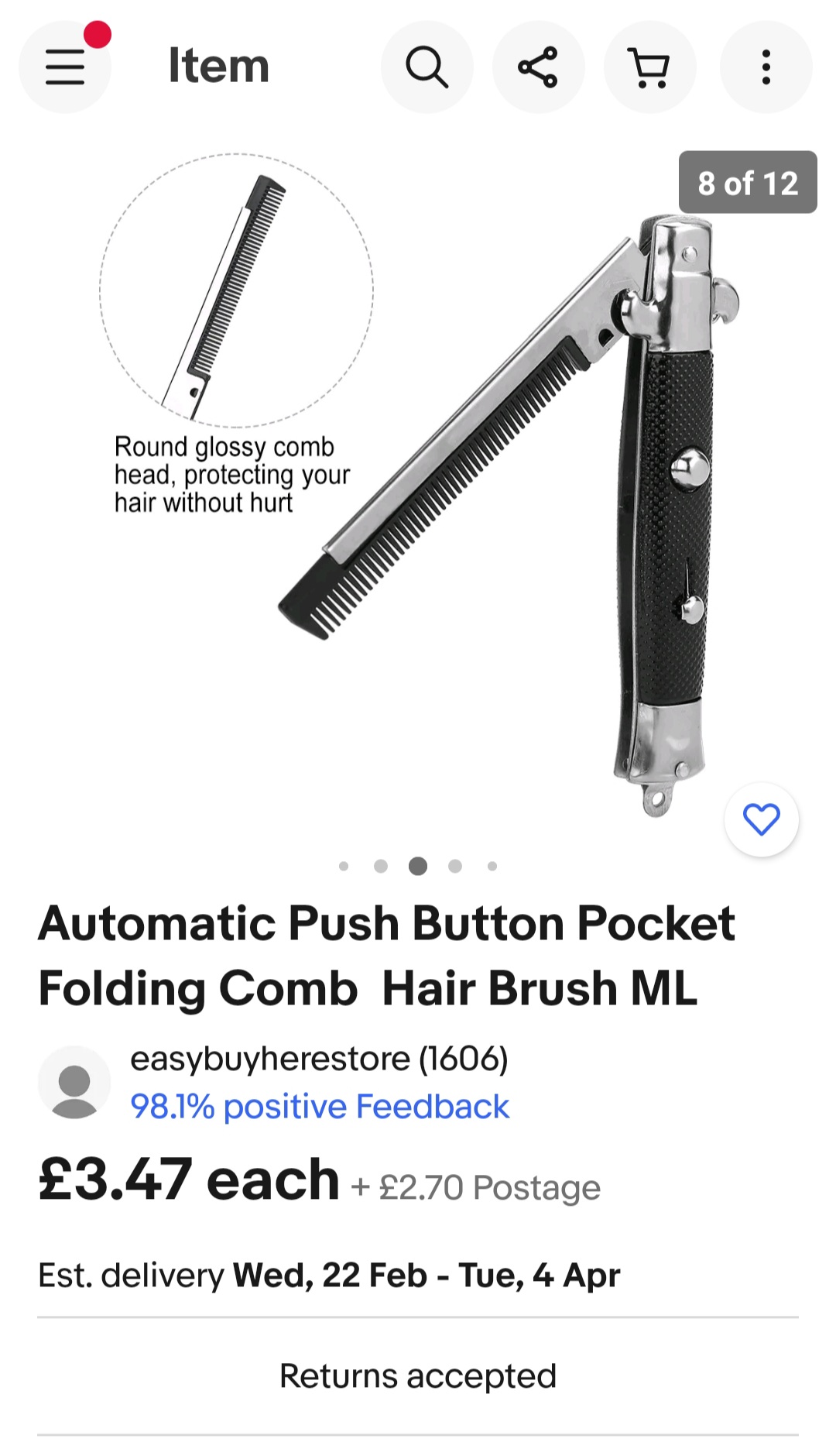This screenshot has height=1456, width=836.
Task: Share this comb listing
Action: [x=539, y=67]
